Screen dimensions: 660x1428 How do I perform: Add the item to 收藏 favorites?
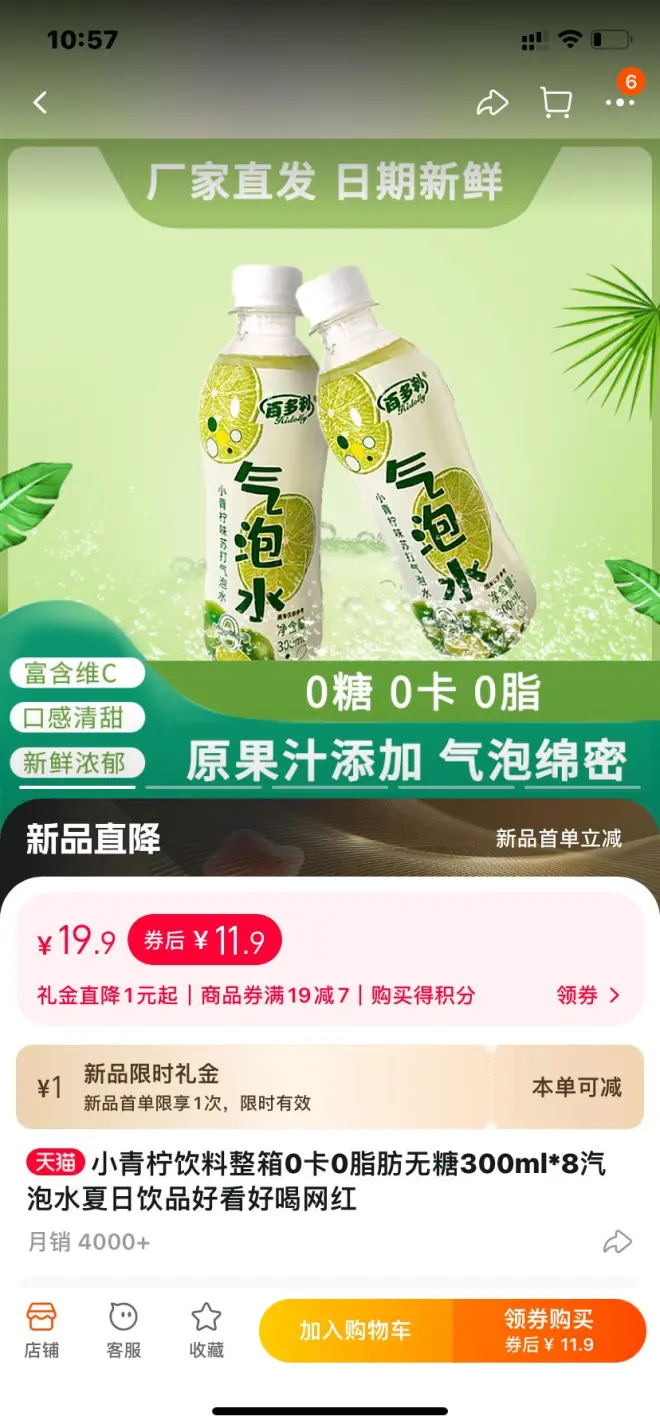pyautogui.click(x=206, y=1330)
